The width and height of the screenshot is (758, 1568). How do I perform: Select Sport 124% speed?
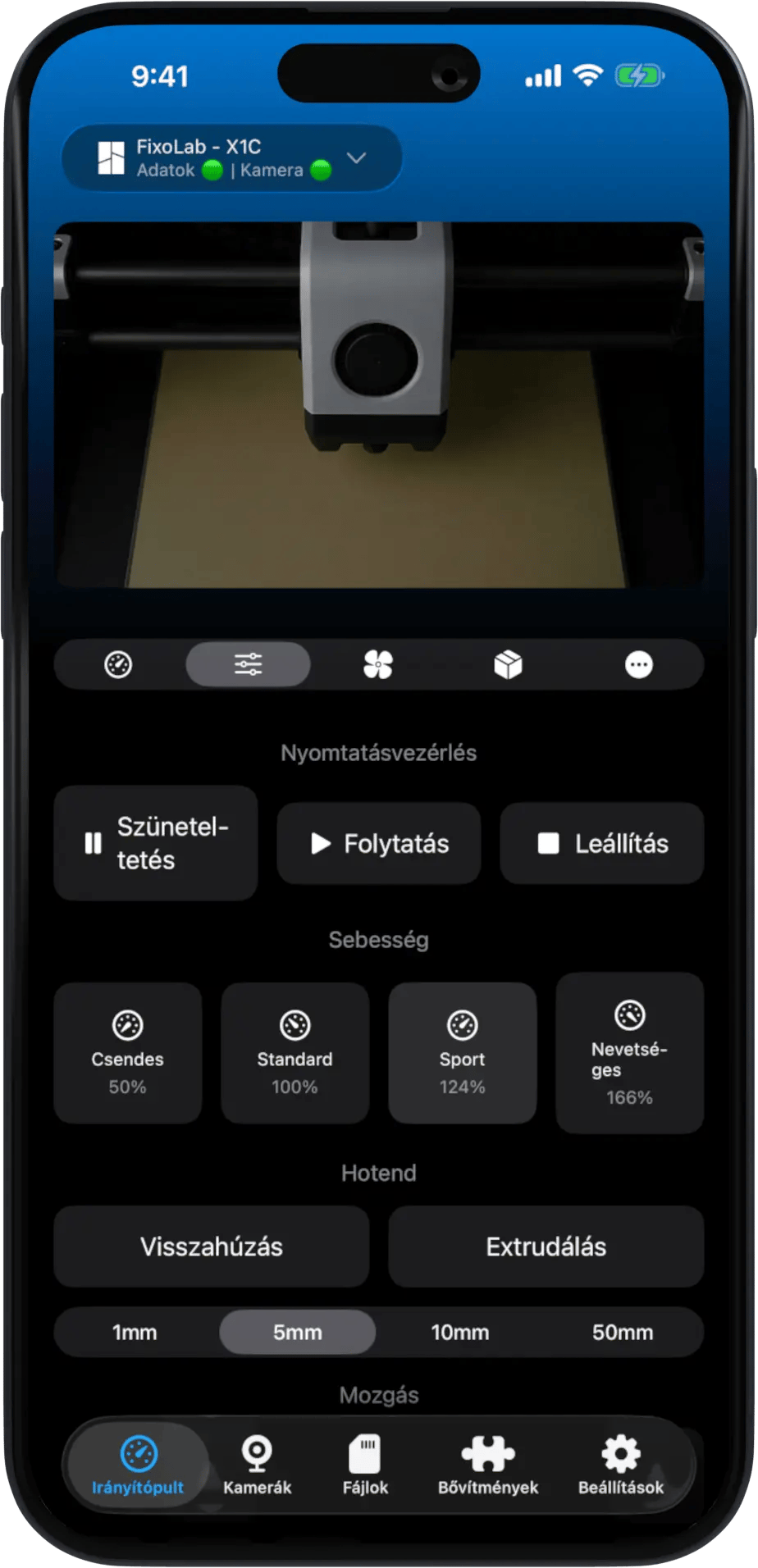point(463,1053)
